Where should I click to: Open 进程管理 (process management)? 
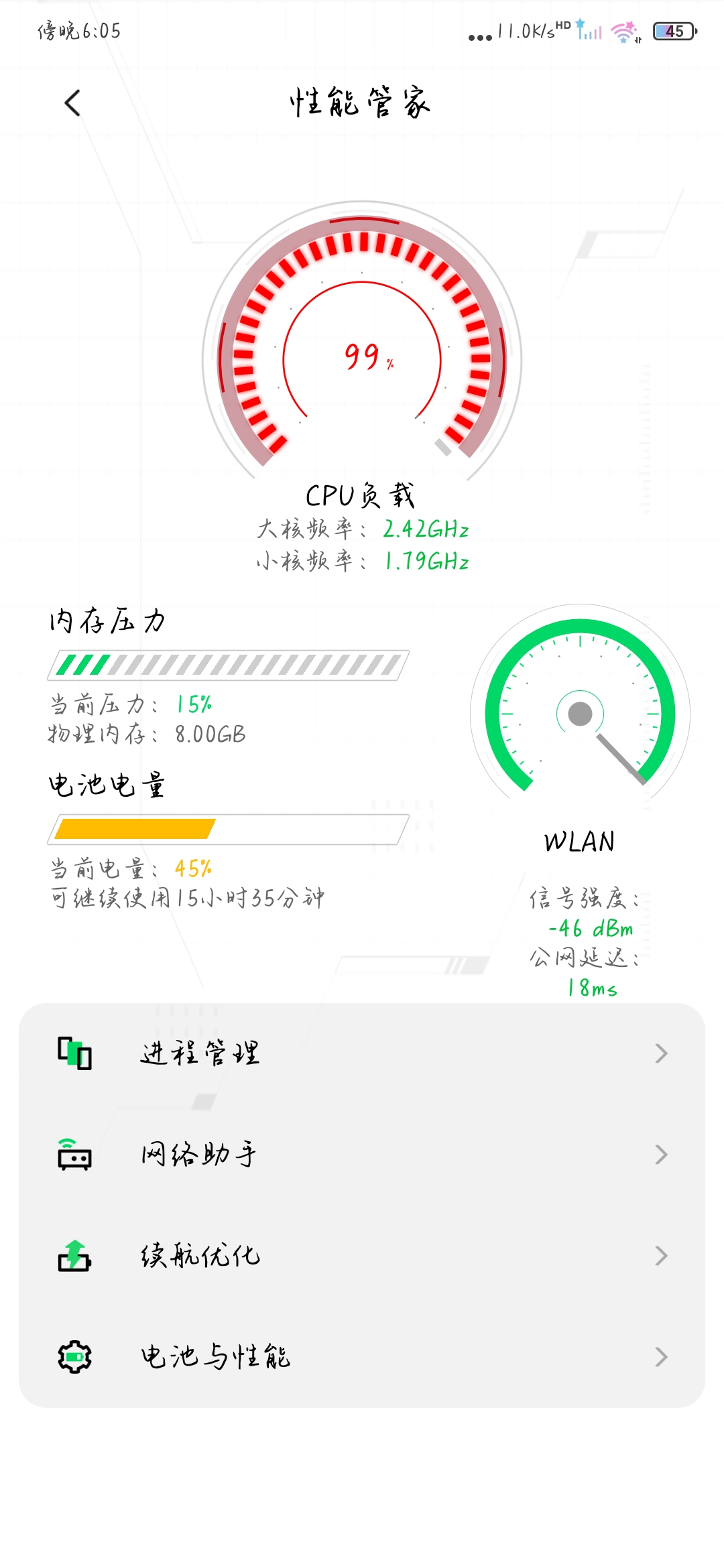pos(362,1053)
